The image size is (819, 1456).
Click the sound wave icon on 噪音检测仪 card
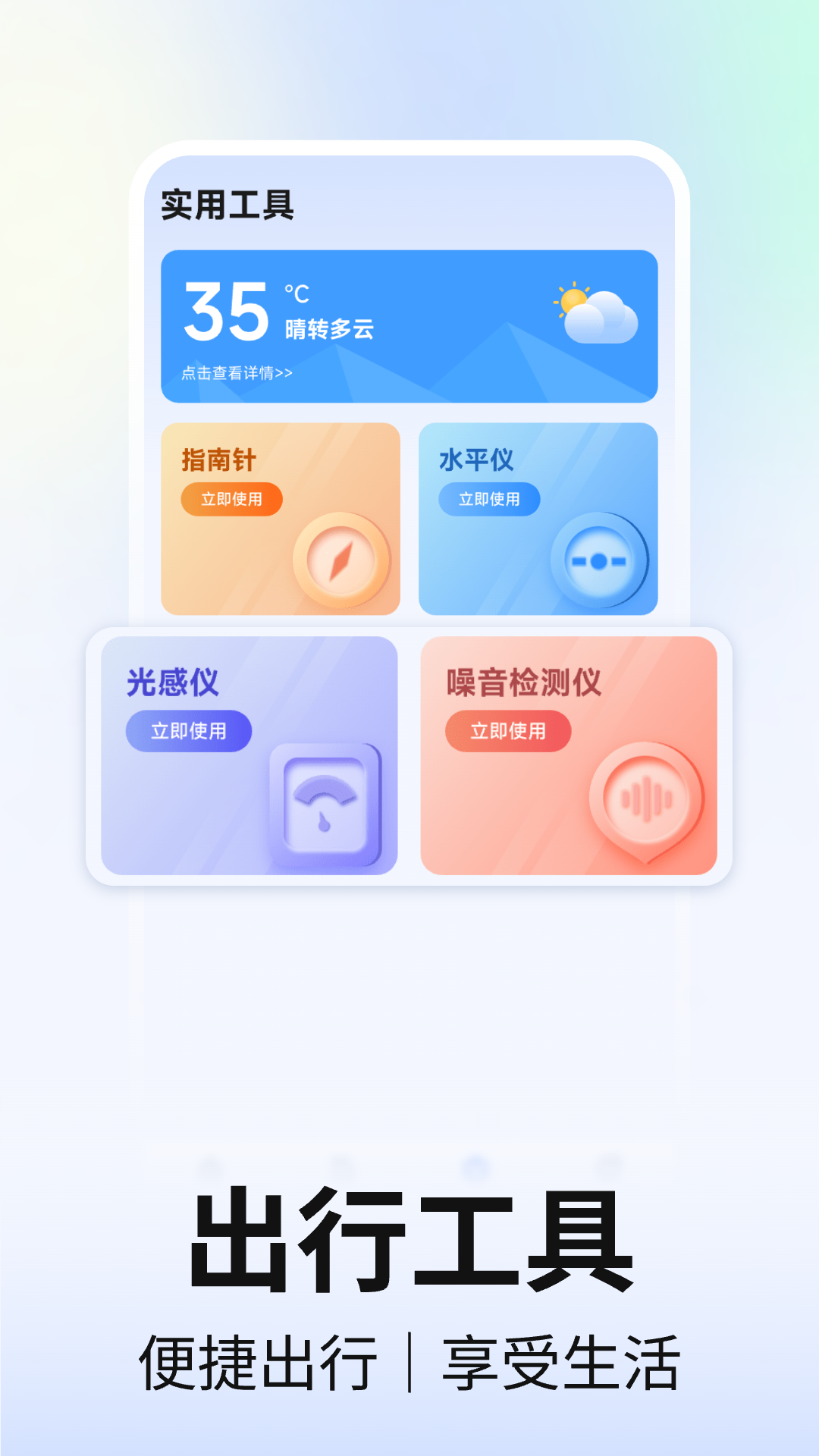641,798
